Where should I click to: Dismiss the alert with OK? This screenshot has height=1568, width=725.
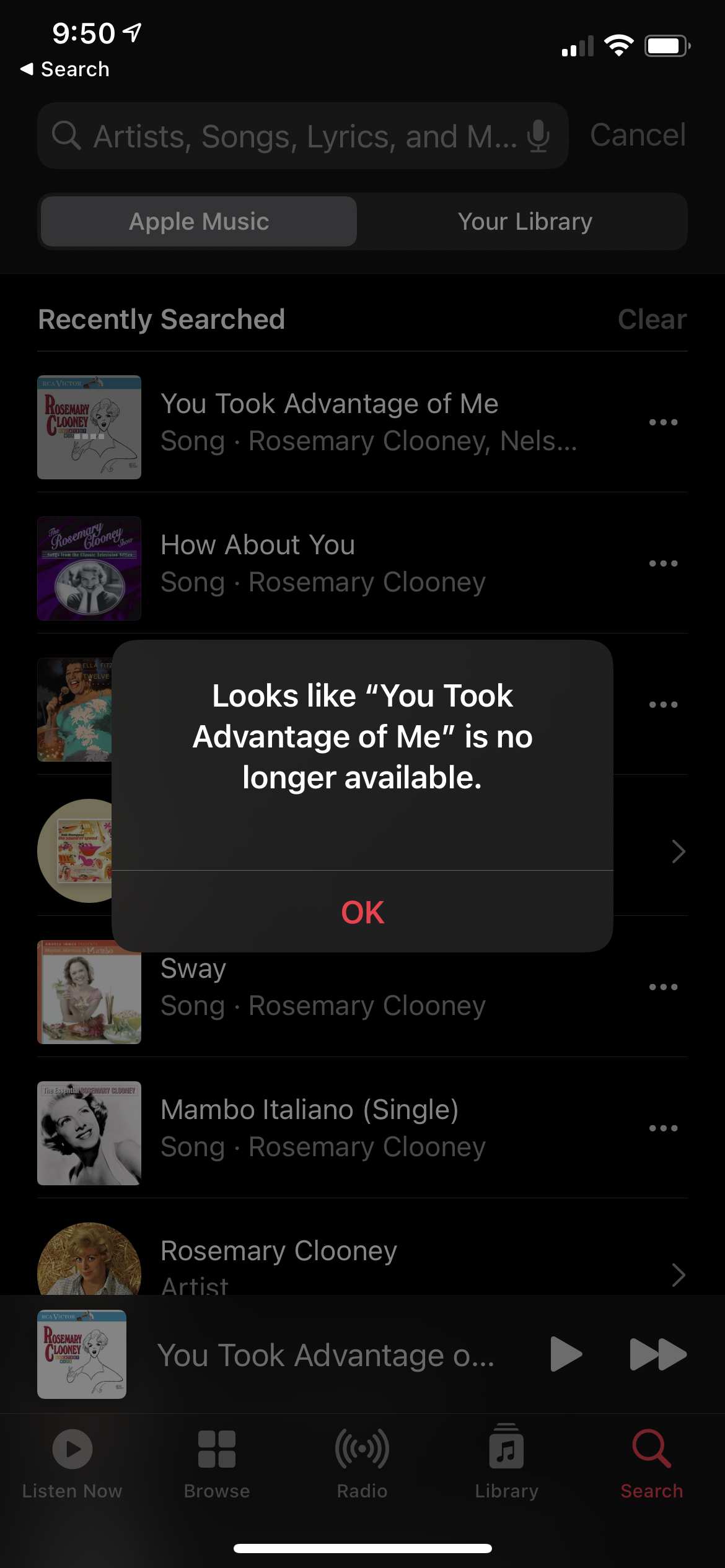pos(362,912)
